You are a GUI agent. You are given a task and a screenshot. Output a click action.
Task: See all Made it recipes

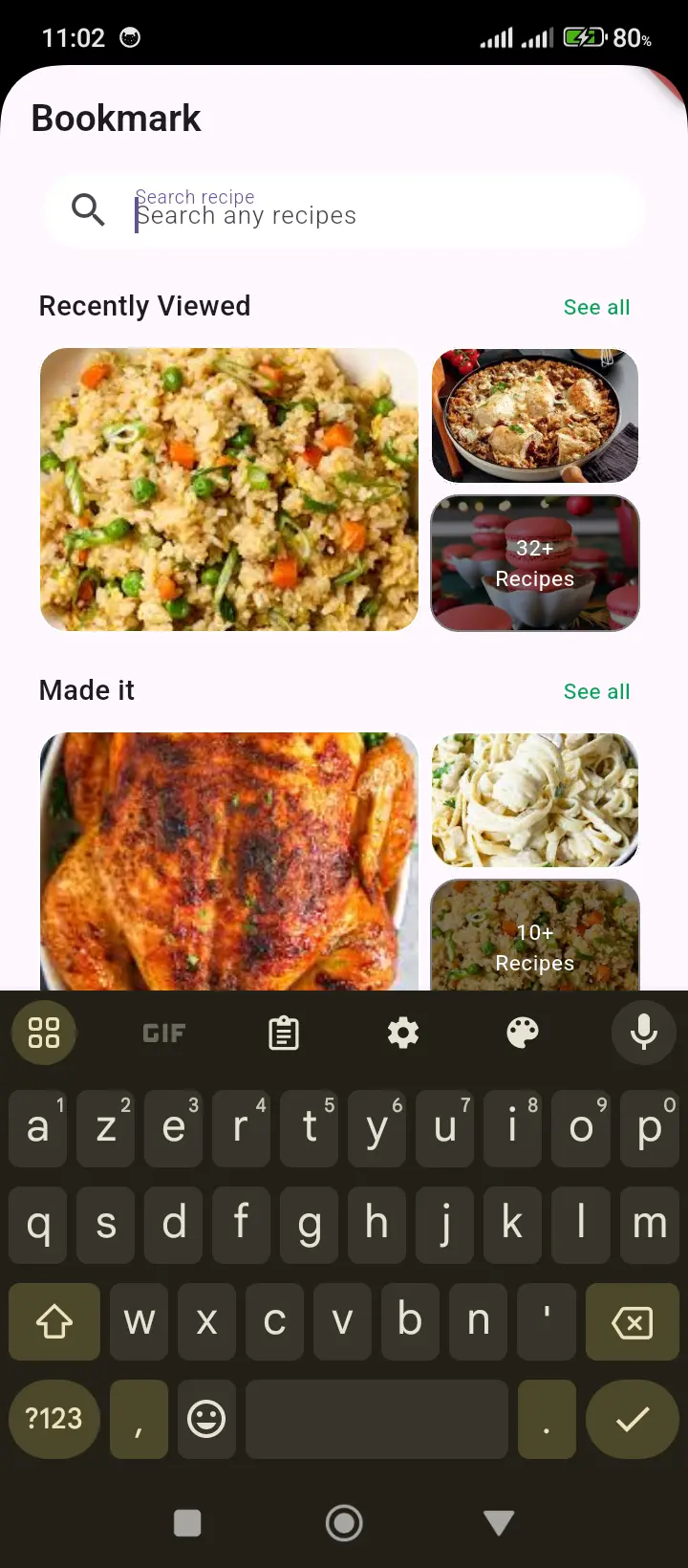point(596,691)
